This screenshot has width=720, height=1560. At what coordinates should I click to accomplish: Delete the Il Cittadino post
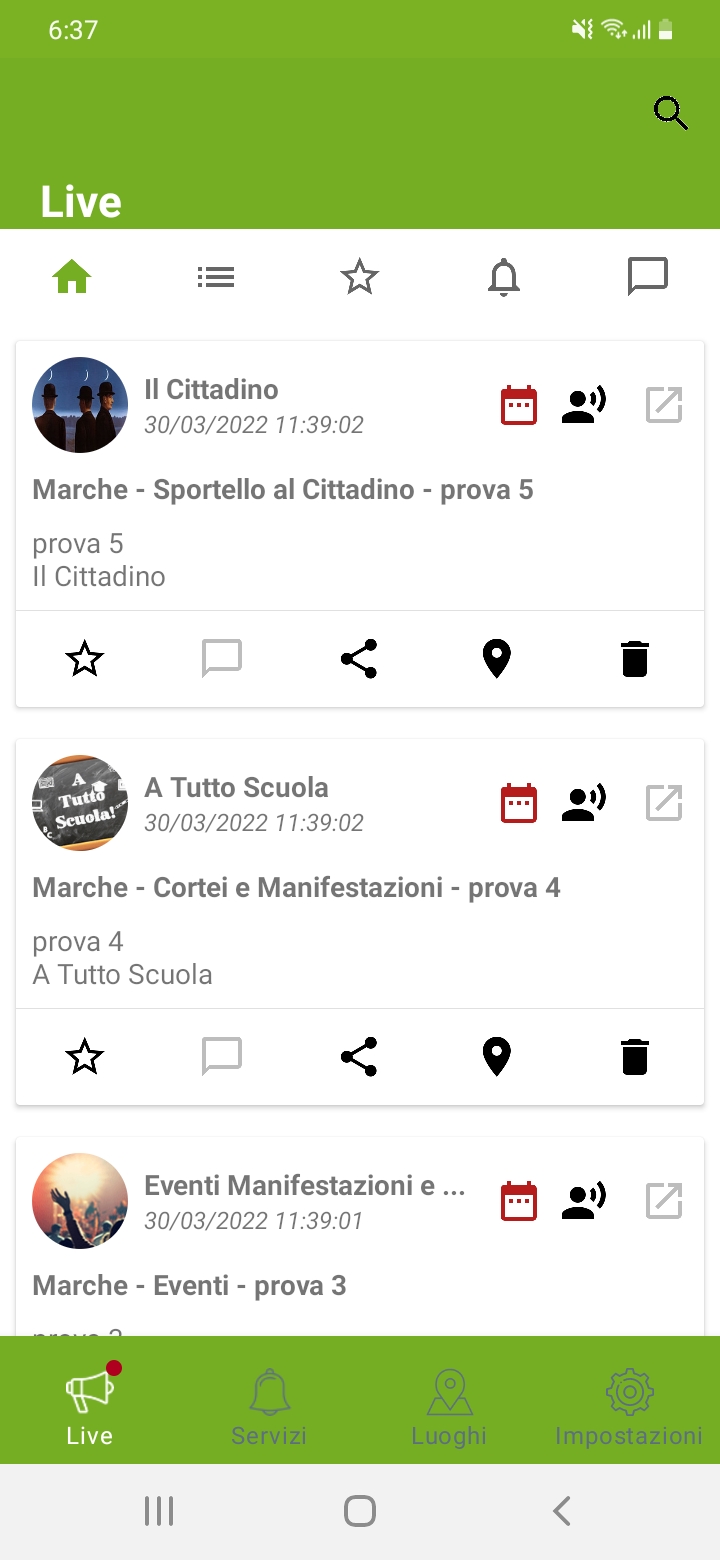coord(635,659)
